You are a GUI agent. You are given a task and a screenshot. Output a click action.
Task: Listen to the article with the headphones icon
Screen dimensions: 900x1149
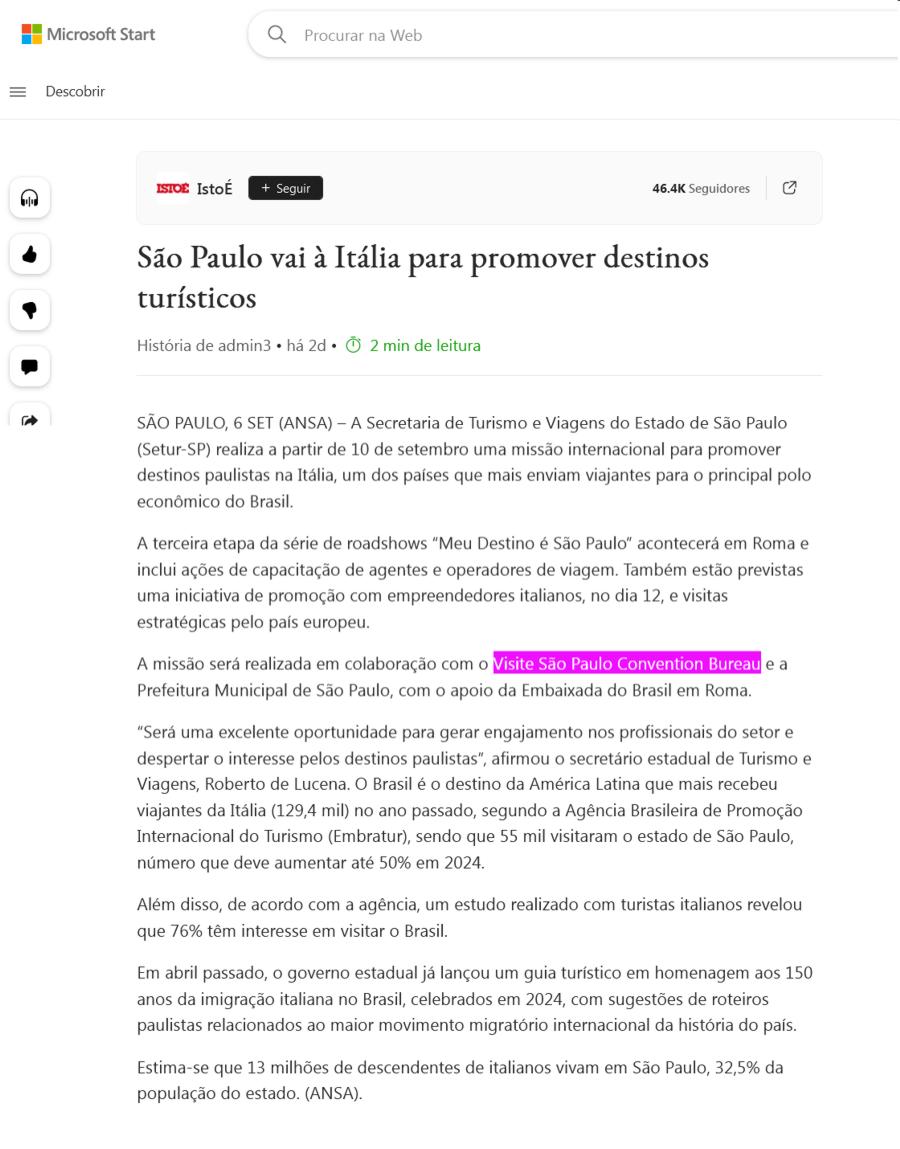(30, 198)
